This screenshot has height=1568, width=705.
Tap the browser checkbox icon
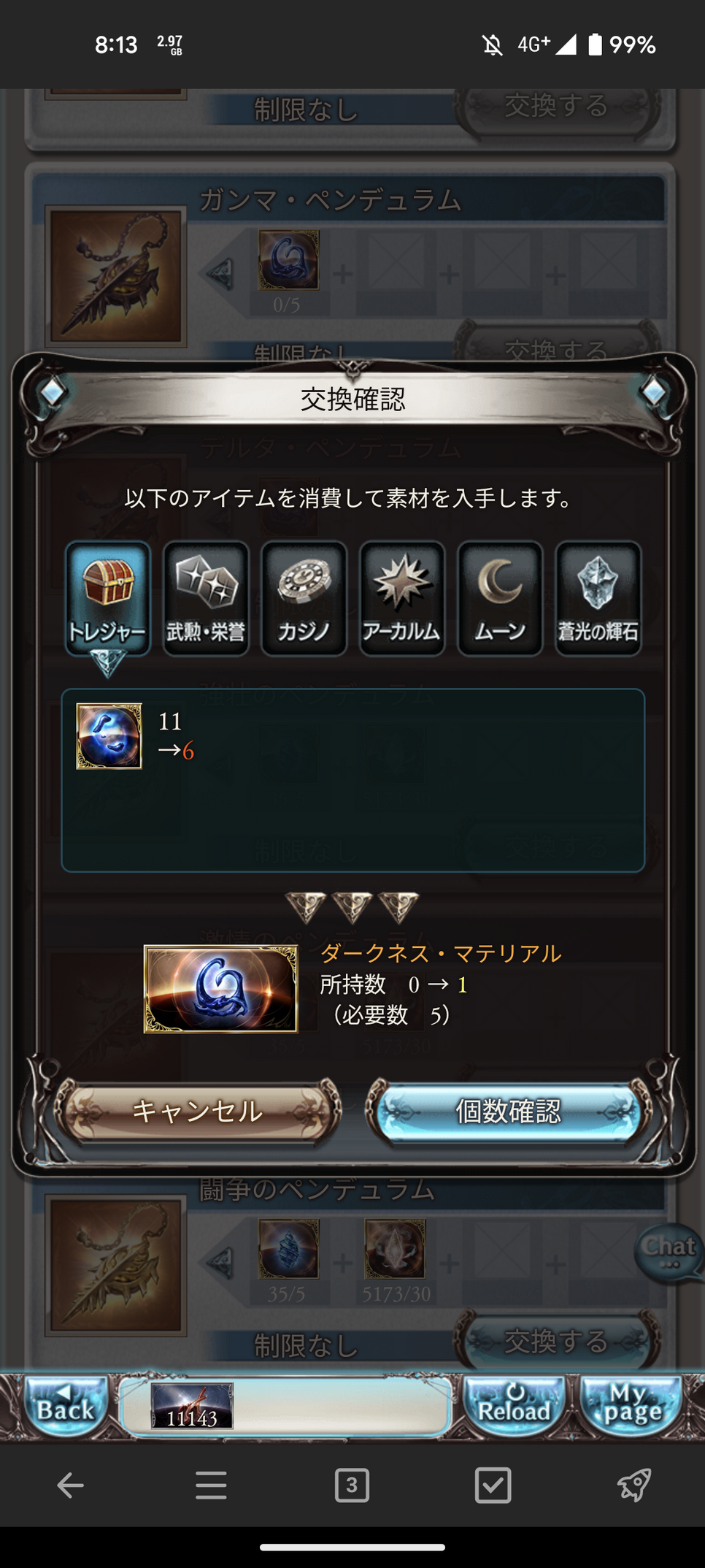coord(493,1485)
